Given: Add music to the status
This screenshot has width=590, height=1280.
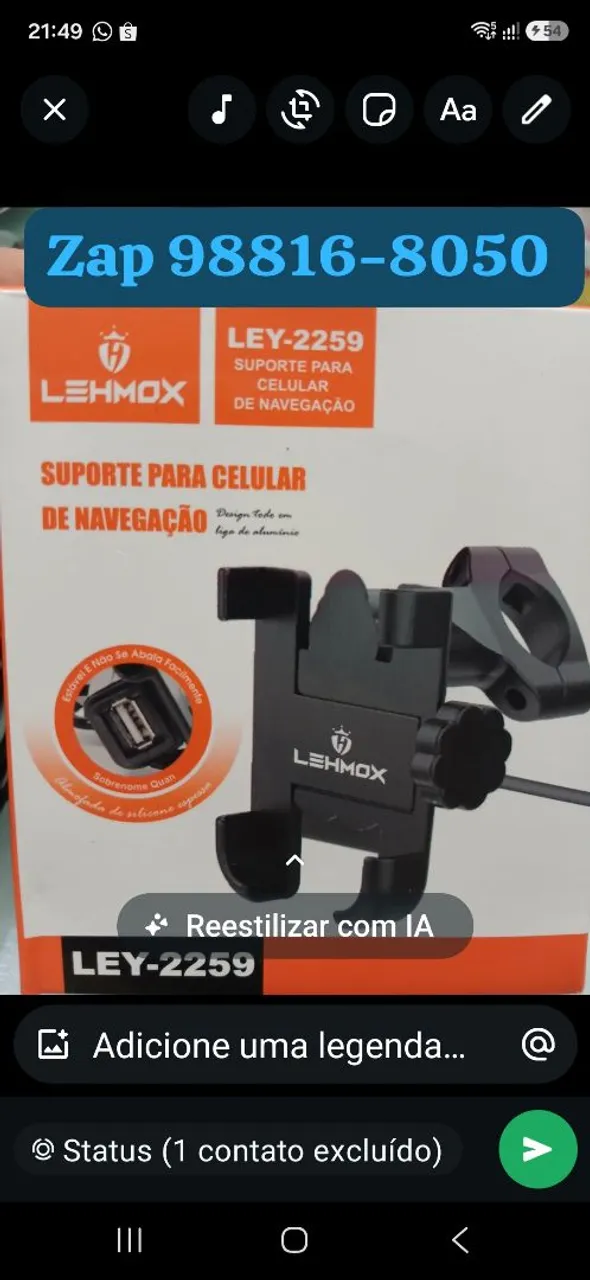Looking at the screenshot, I should [x=222, y=110].
